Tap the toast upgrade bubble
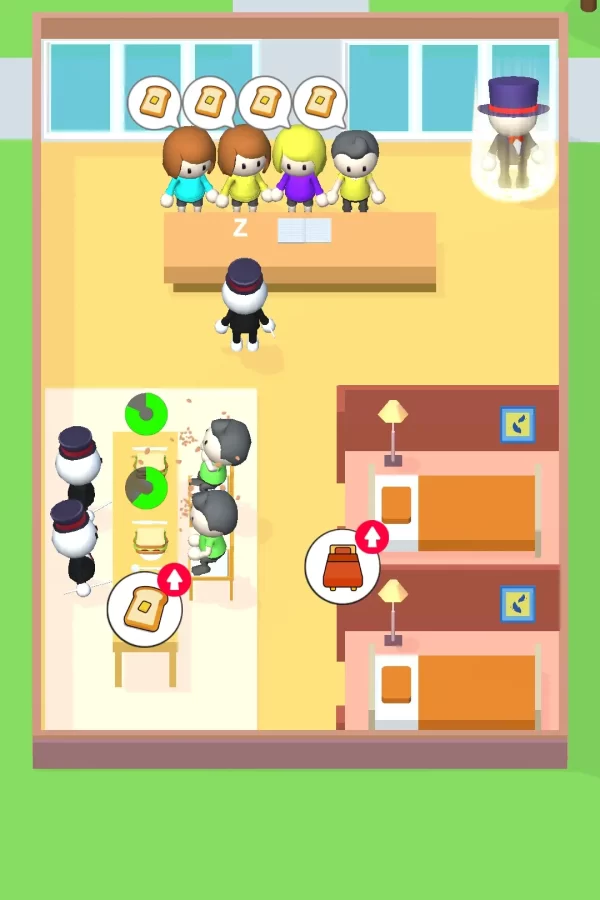Viewport: 600px width, 900px height. [x=146, y=608]
